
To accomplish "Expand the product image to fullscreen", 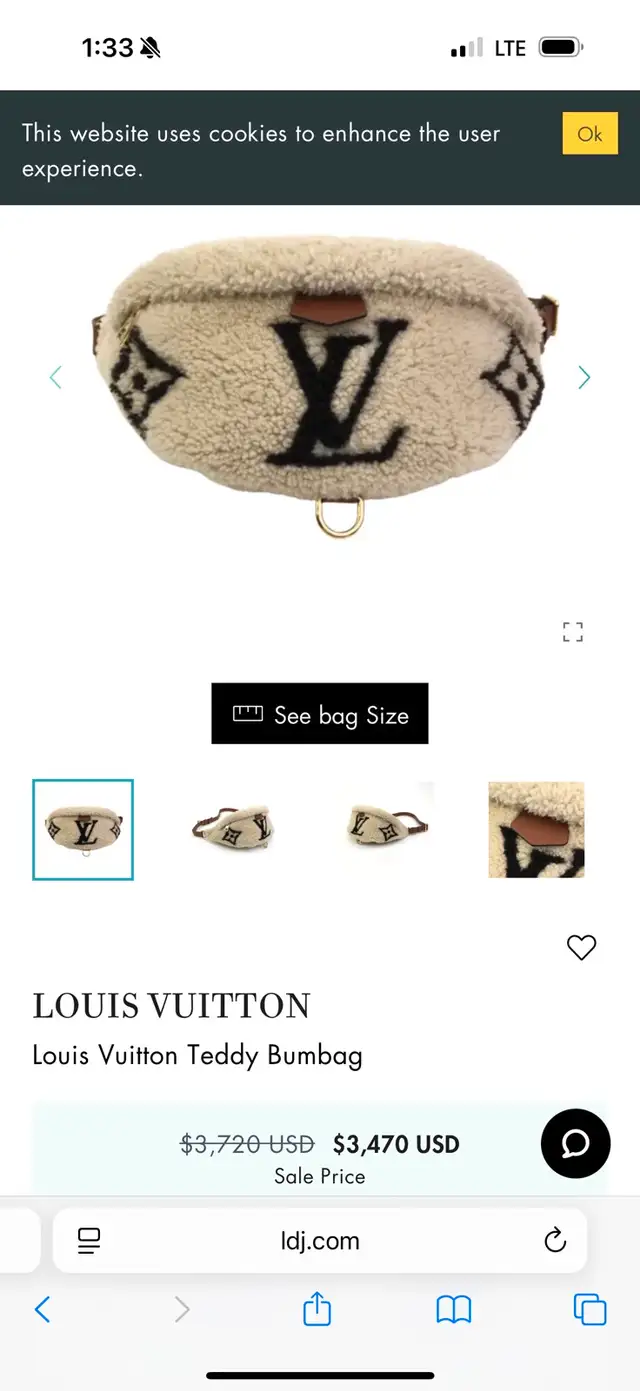I will point(572,631).
